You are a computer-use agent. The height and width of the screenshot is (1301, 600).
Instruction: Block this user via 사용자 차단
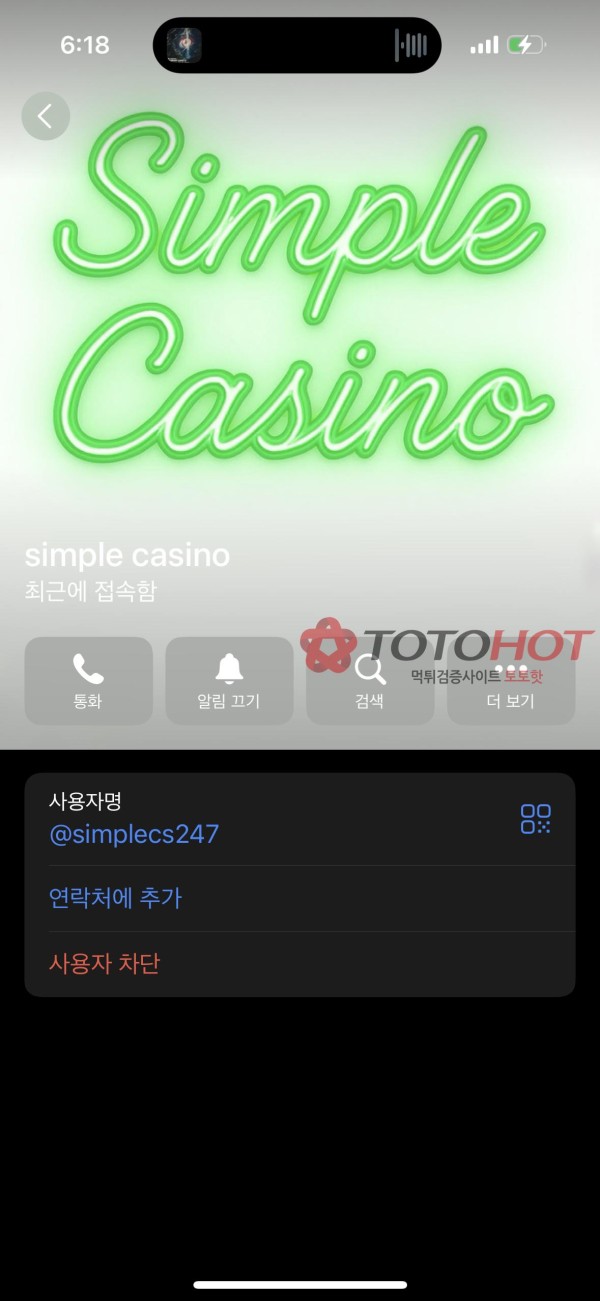coord(104,964)
